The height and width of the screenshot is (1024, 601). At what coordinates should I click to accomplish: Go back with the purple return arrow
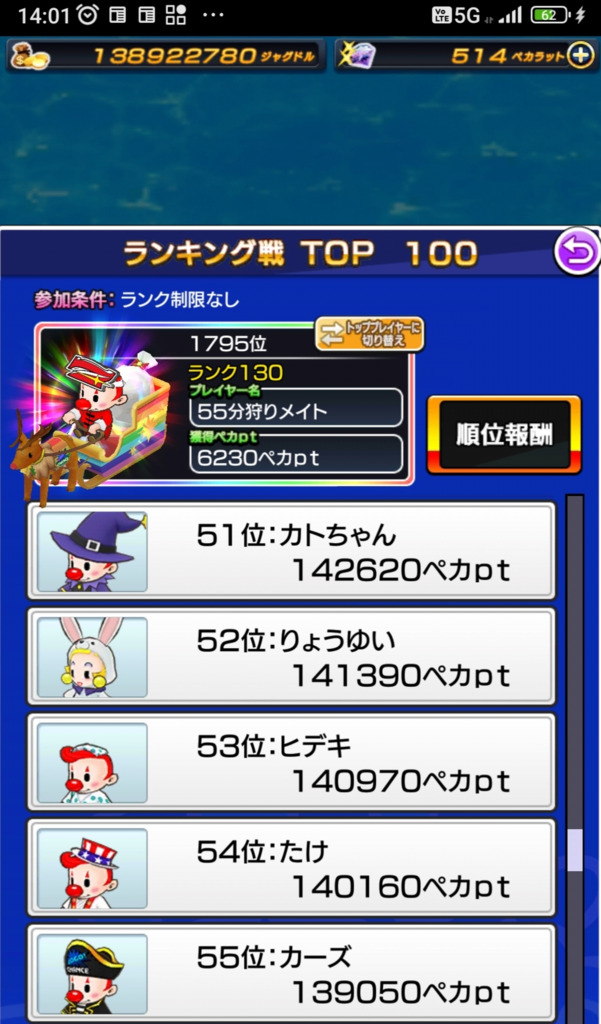pyautogui.click(x=576, y=253)
